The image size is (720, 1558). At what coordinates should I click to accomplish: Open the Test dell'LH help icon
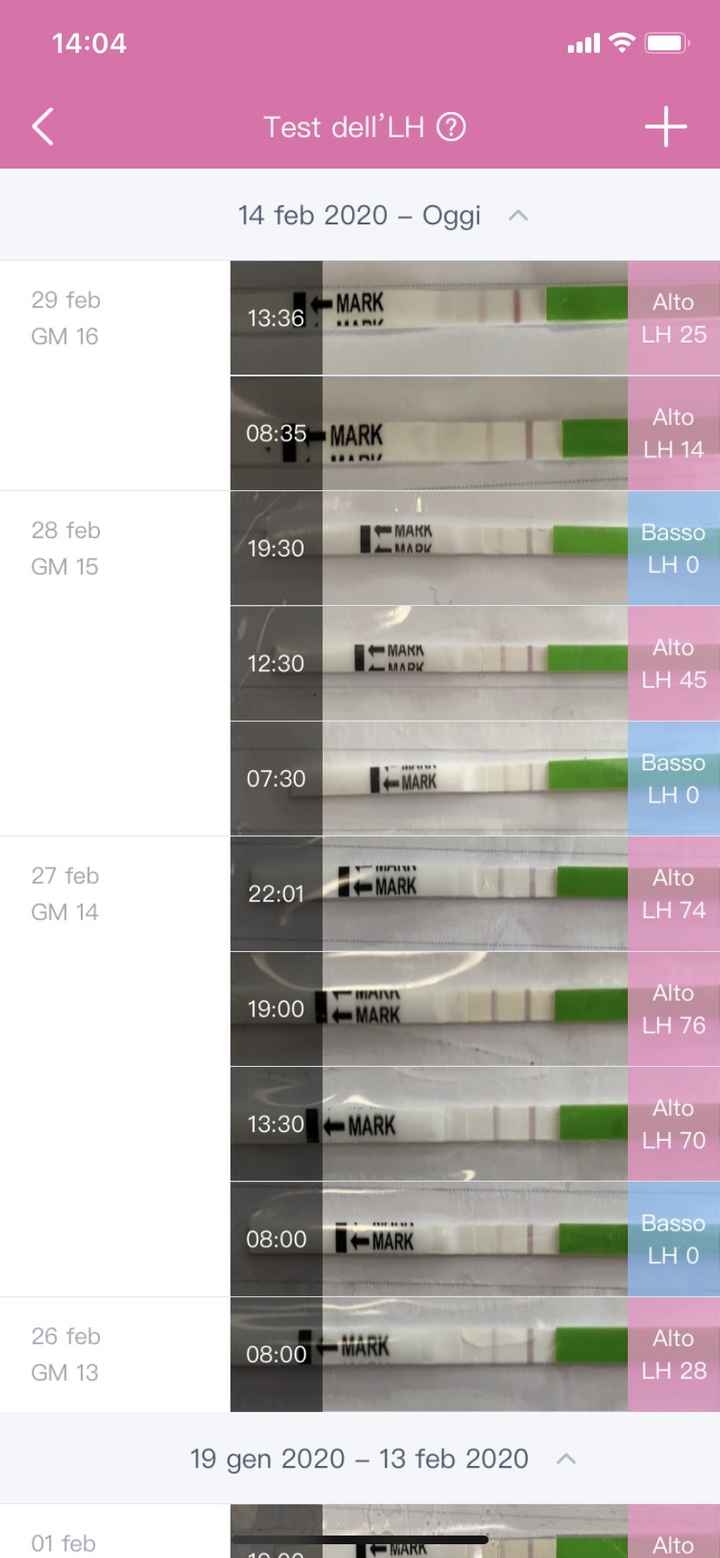tap(452, 128)
